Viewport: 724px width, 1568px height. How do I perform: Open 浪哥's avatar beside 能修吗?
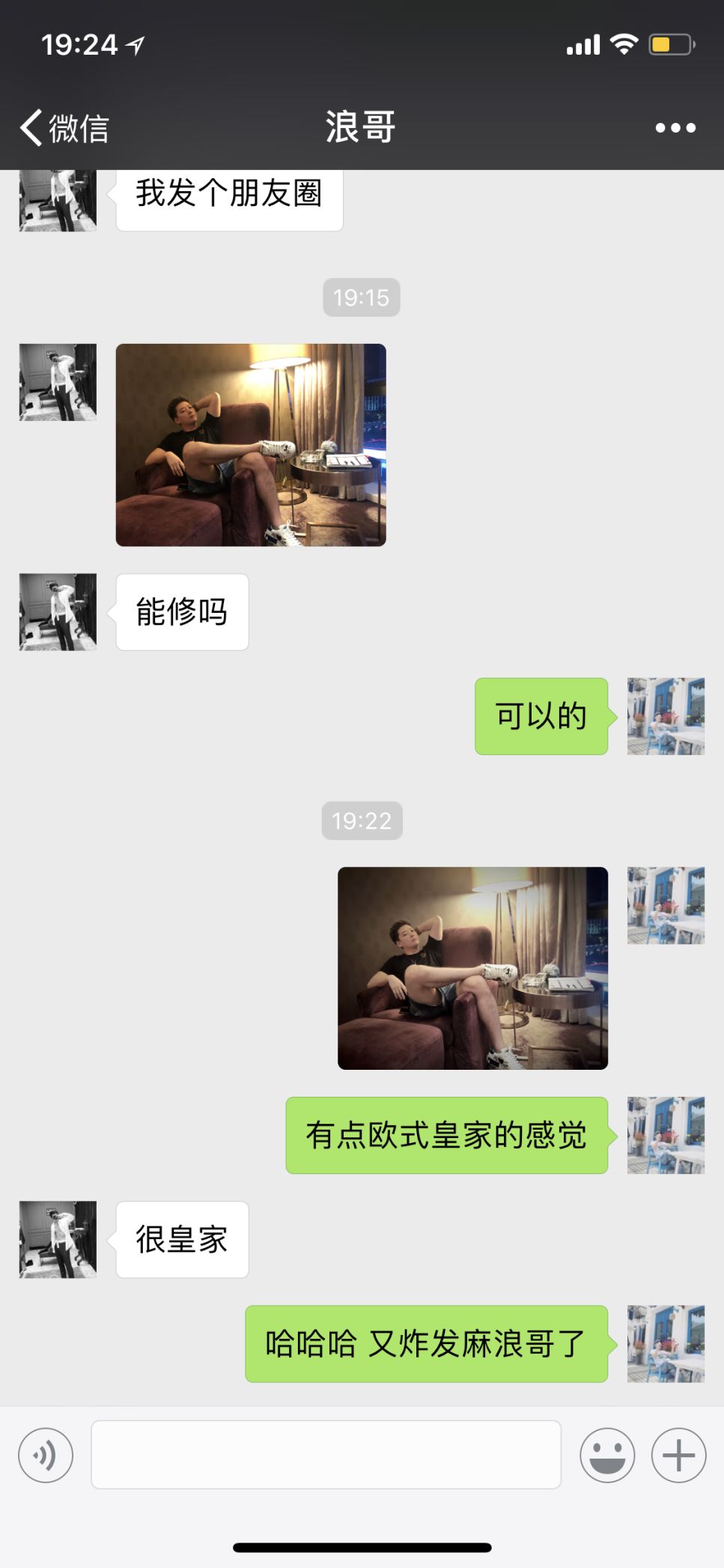click(x=58, y=612)
